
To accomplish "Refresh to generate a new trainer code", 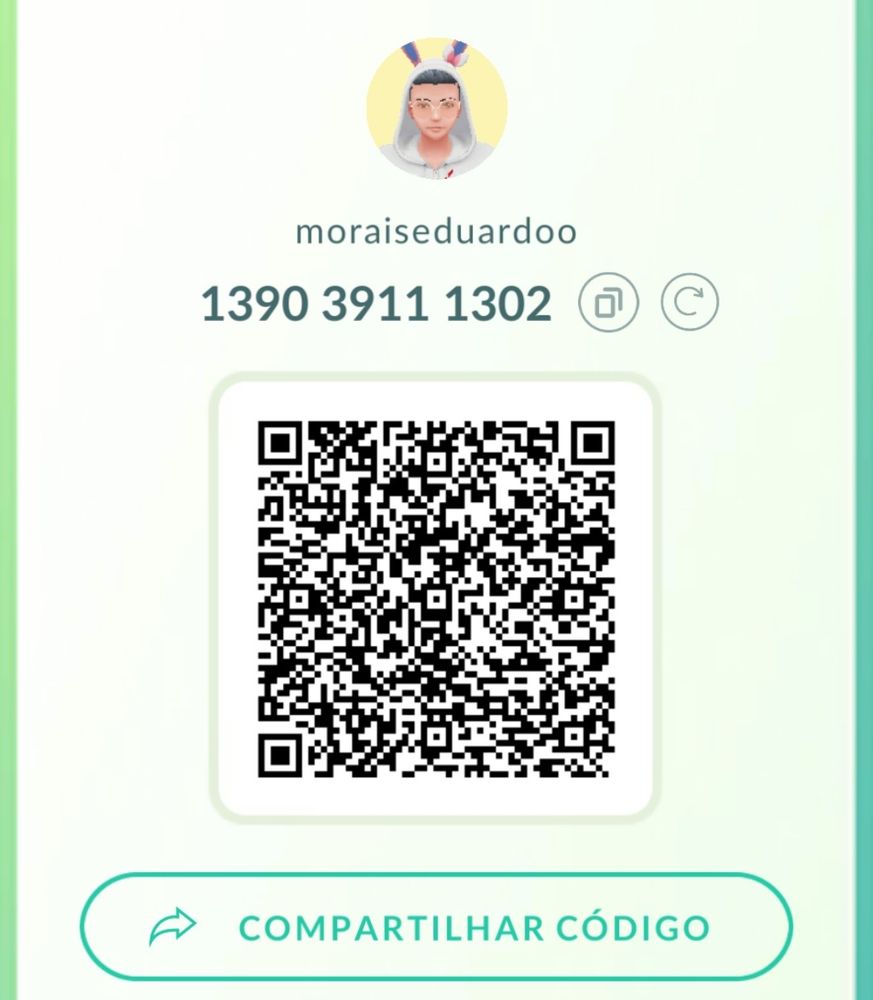I will pyautogui.click(x=689, y=302).
